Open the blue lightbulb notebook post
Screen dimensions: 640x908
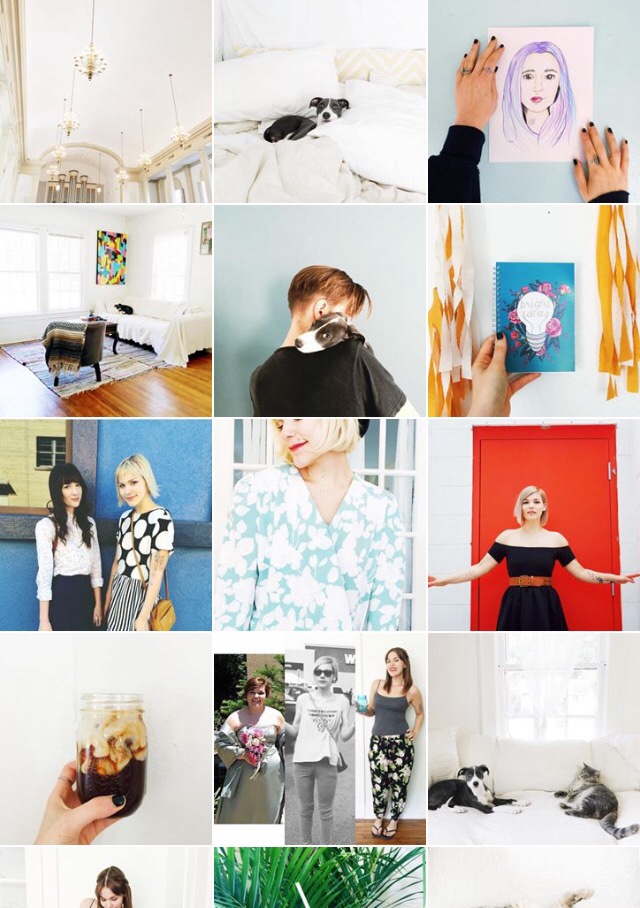point(533,310)
